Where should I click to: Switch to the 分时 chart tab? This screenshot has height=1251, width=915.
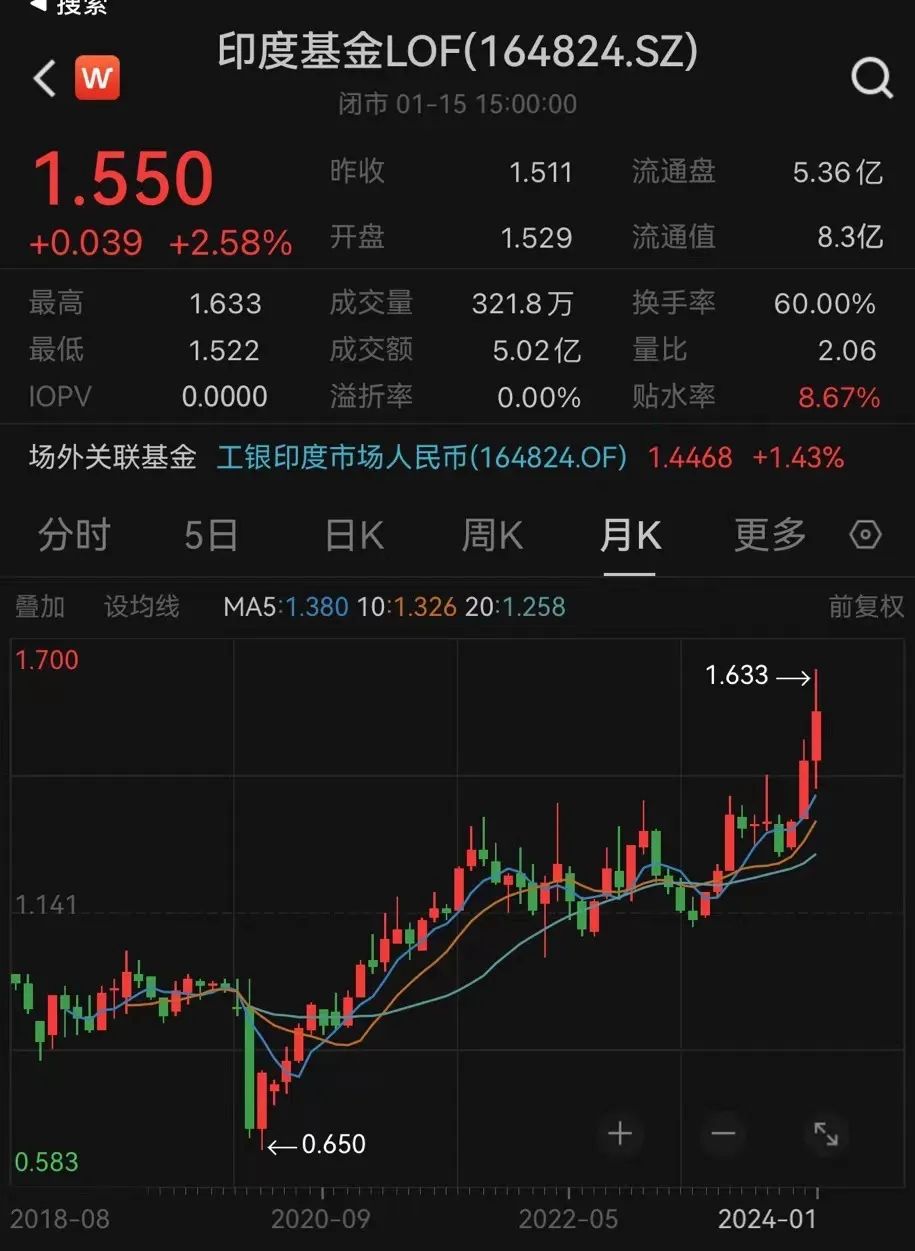click(x=73, y=536)
